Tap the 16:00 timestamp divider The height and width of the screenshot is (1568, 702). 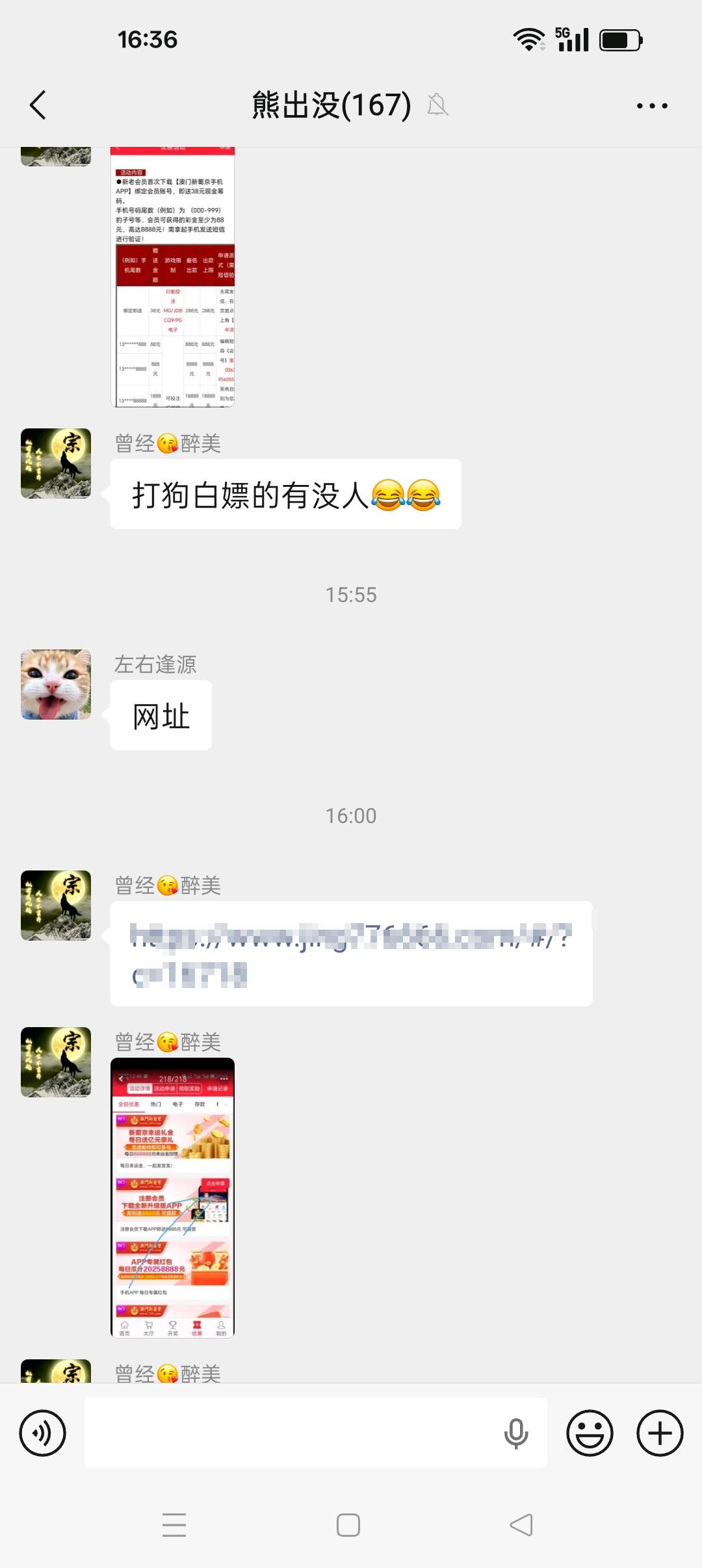[351, 815]
